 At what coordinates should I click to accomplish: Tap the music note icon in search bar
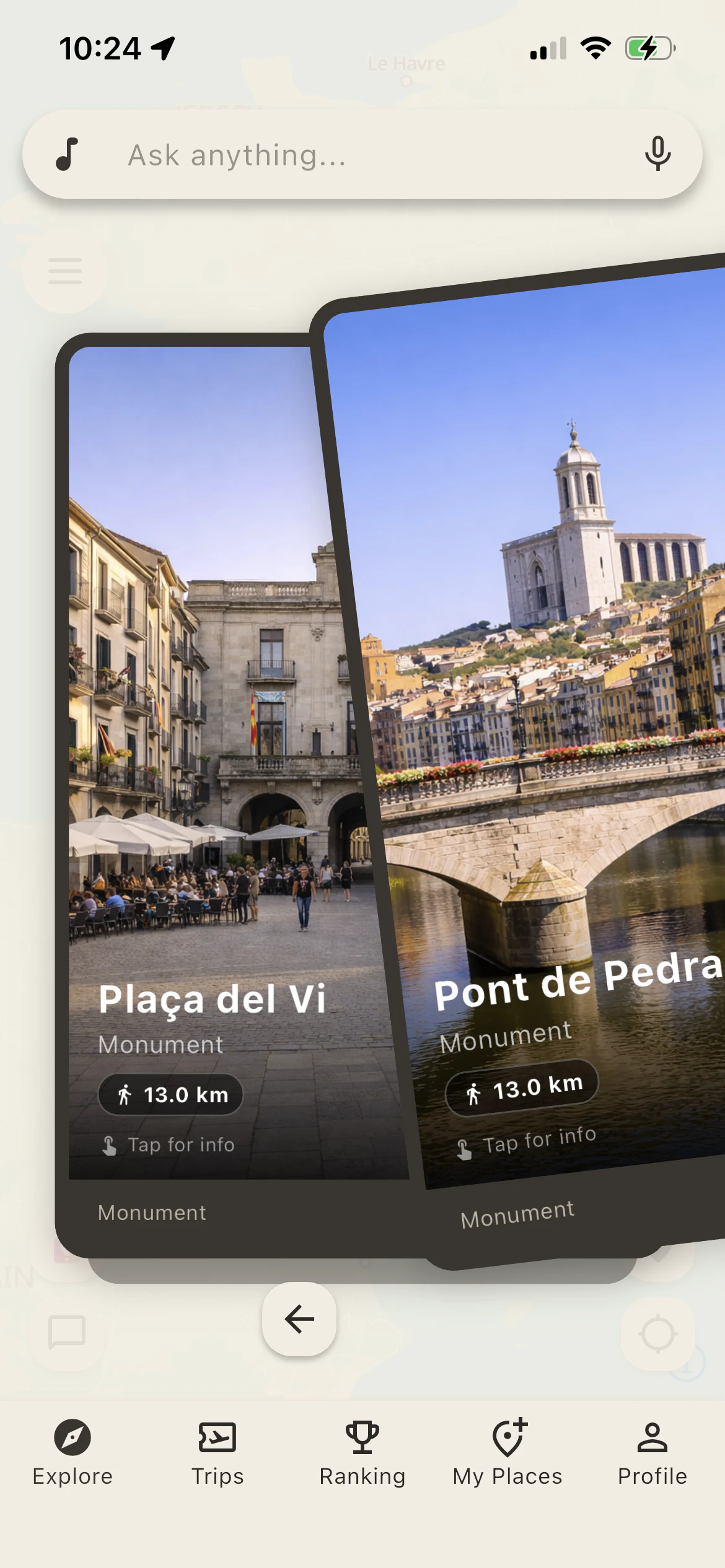click(67, 154)
